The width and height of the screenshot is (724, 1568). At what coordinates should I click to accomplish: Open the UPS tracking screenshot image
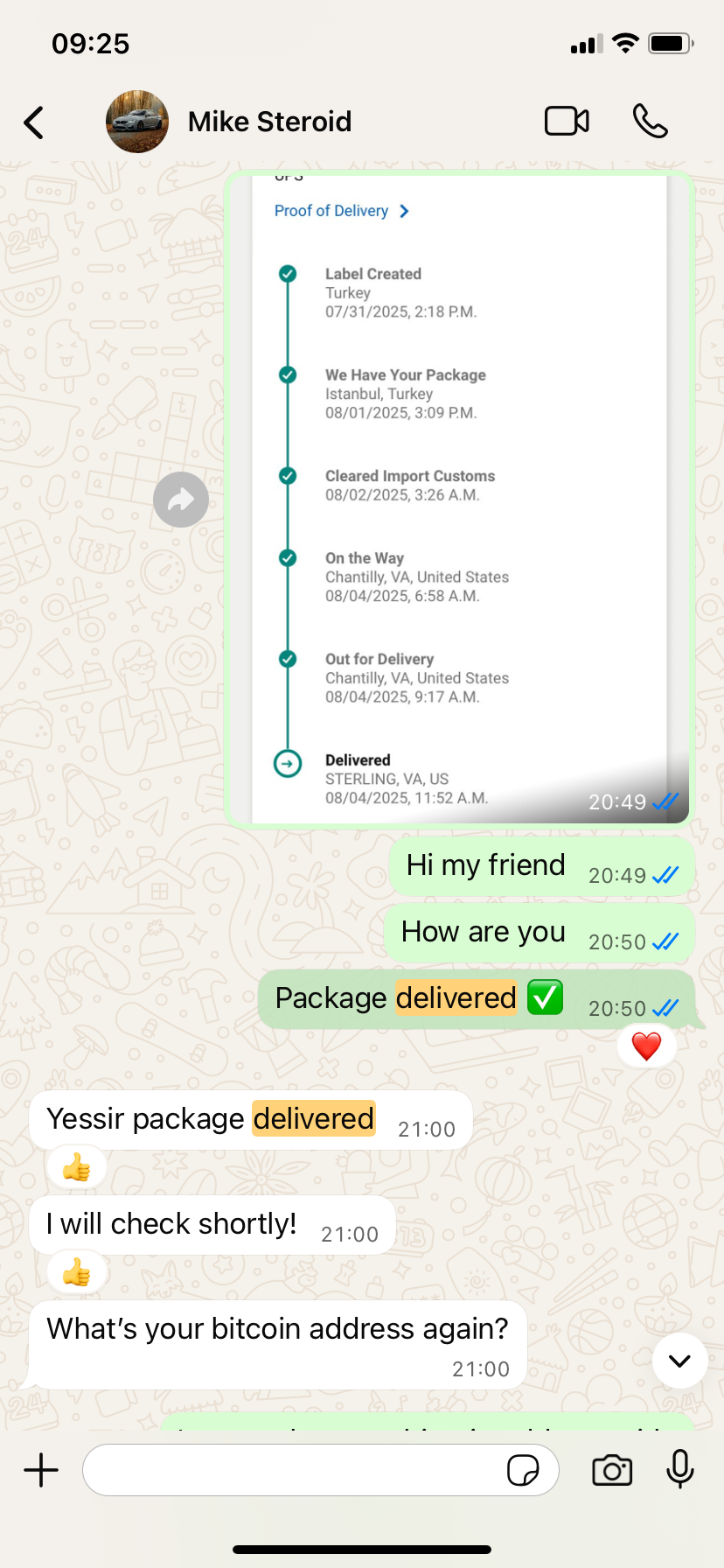pyautogui.click(x=459, y=499)
